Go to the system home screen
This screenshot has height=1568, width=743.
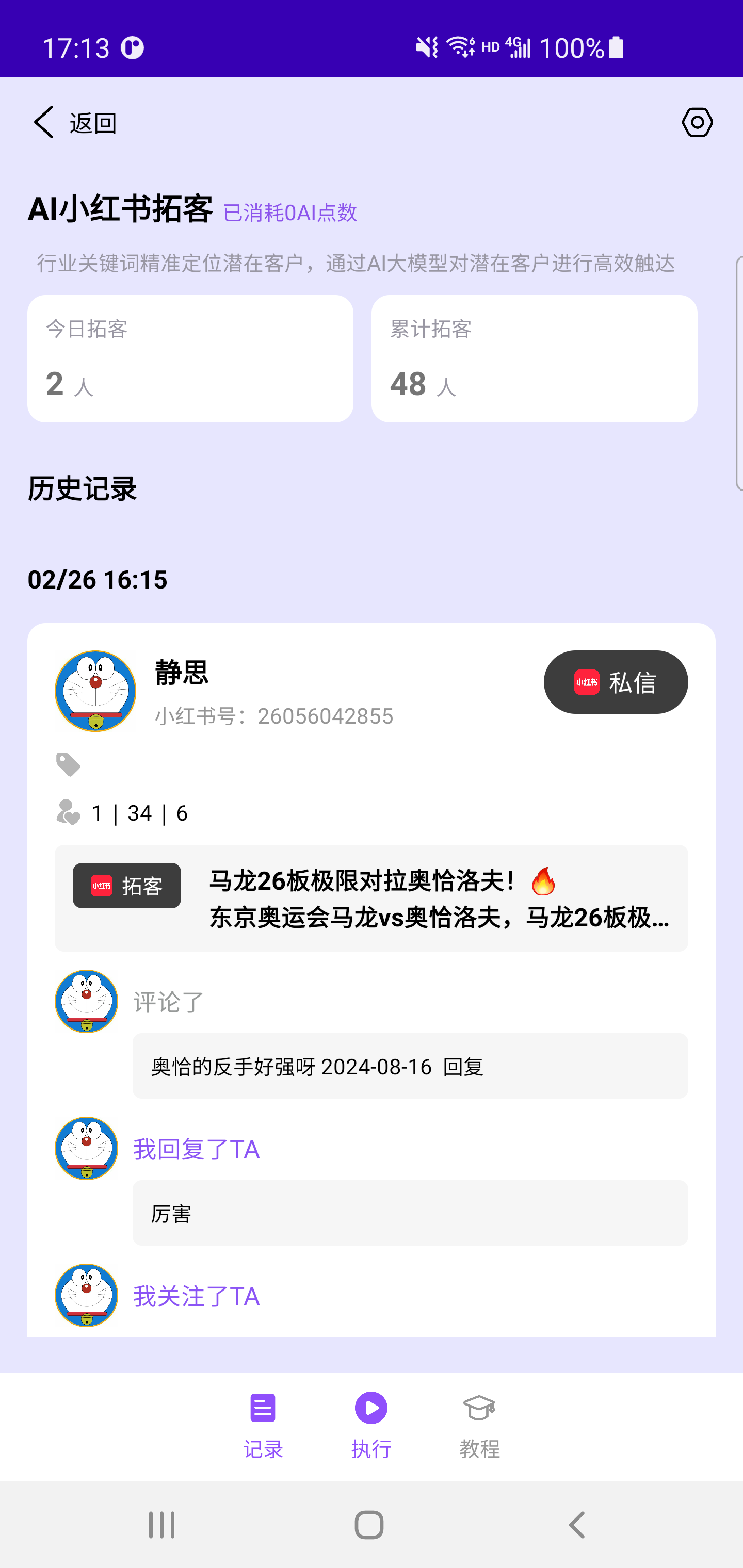[x=369, y=1525]
